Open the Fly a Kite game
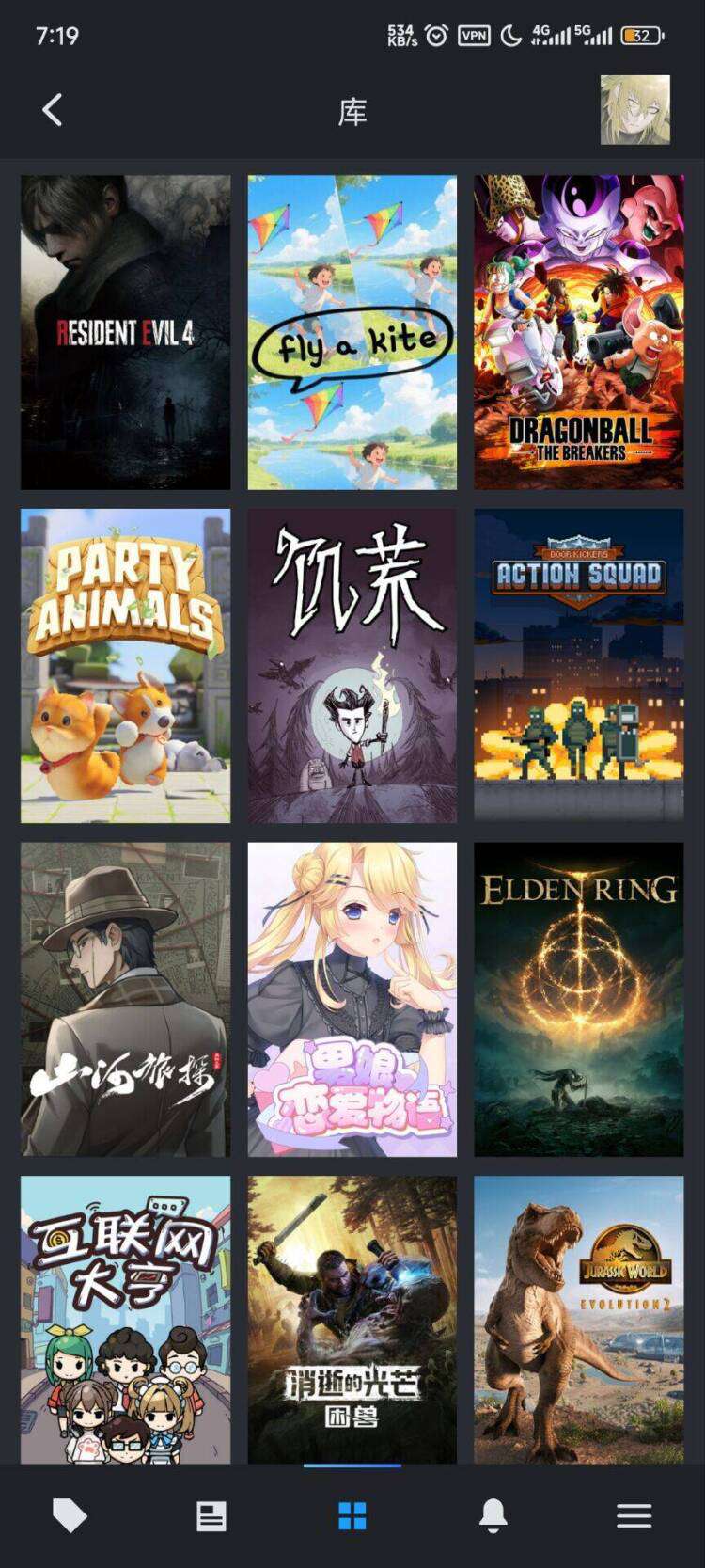Viewport: 705px width, 1568px height. (352, 332)
